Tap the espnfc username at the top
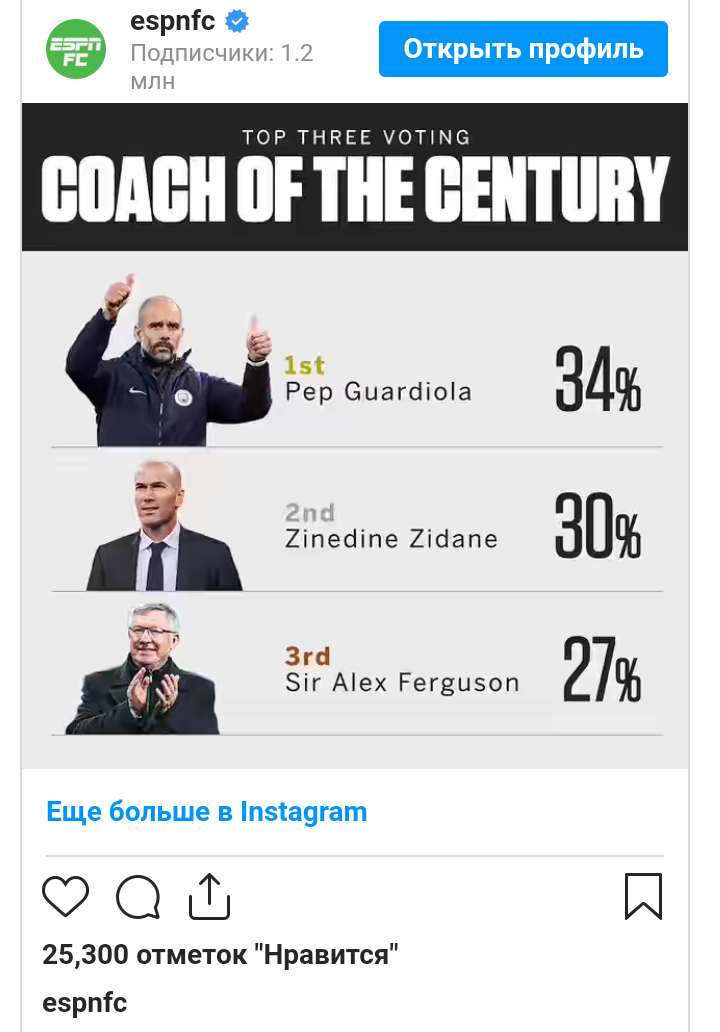The width and height of the screenshot is (720, 1032). point(173,20)
